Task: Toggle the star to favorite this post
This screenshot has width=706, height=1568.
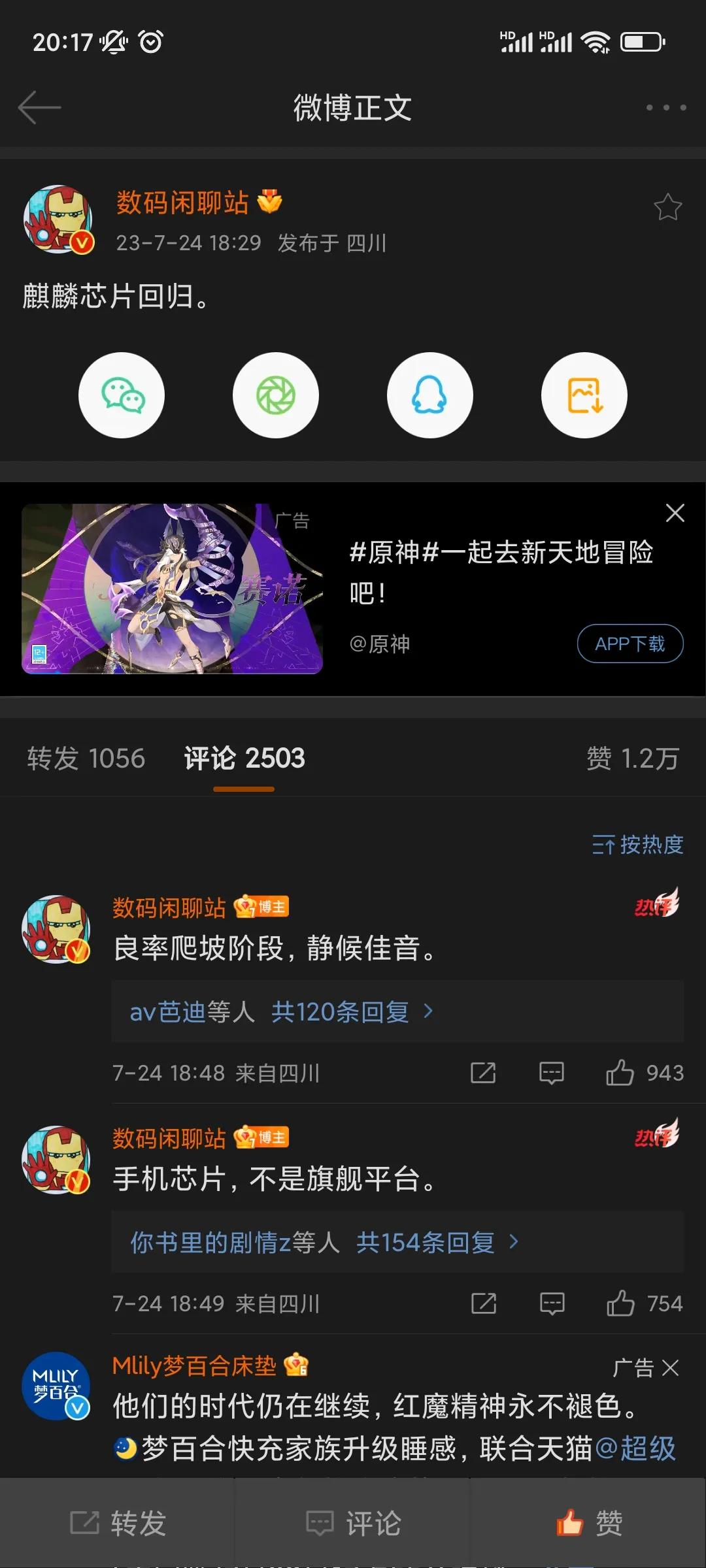Action: [x=668, y=206]
